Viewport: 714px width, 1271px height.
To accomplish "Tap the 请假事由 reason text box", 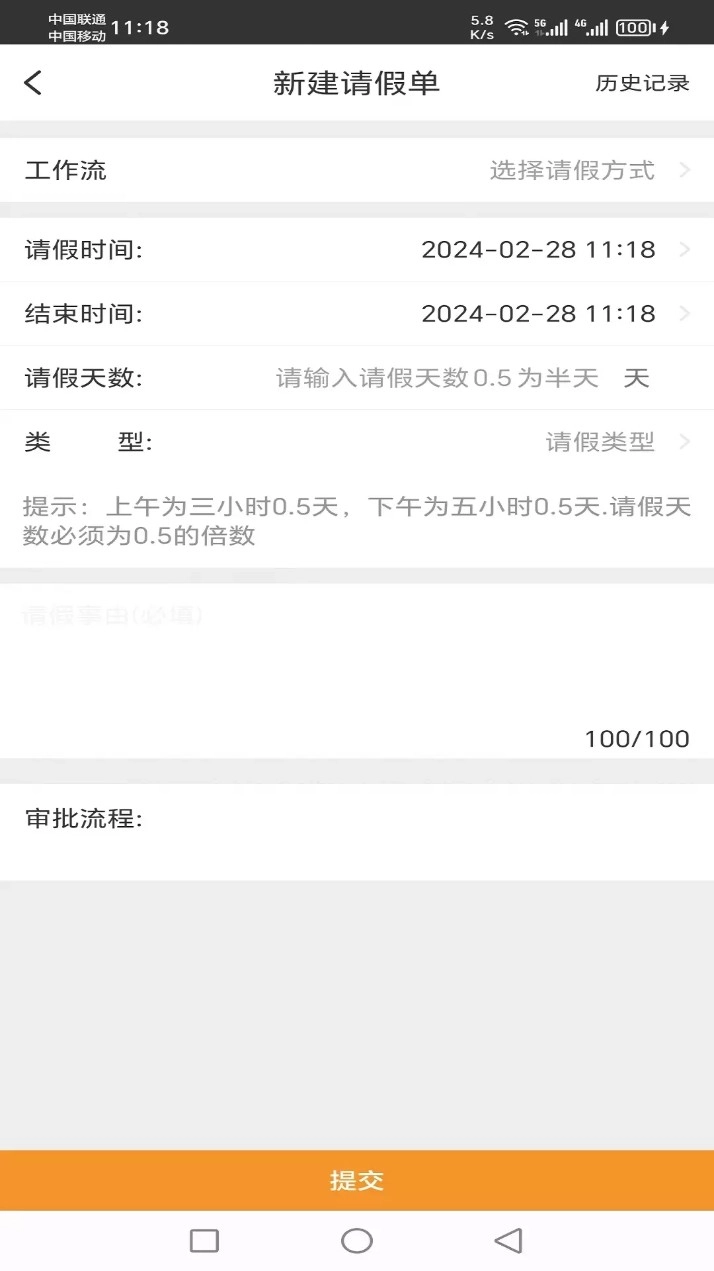I will coord(356,660).
